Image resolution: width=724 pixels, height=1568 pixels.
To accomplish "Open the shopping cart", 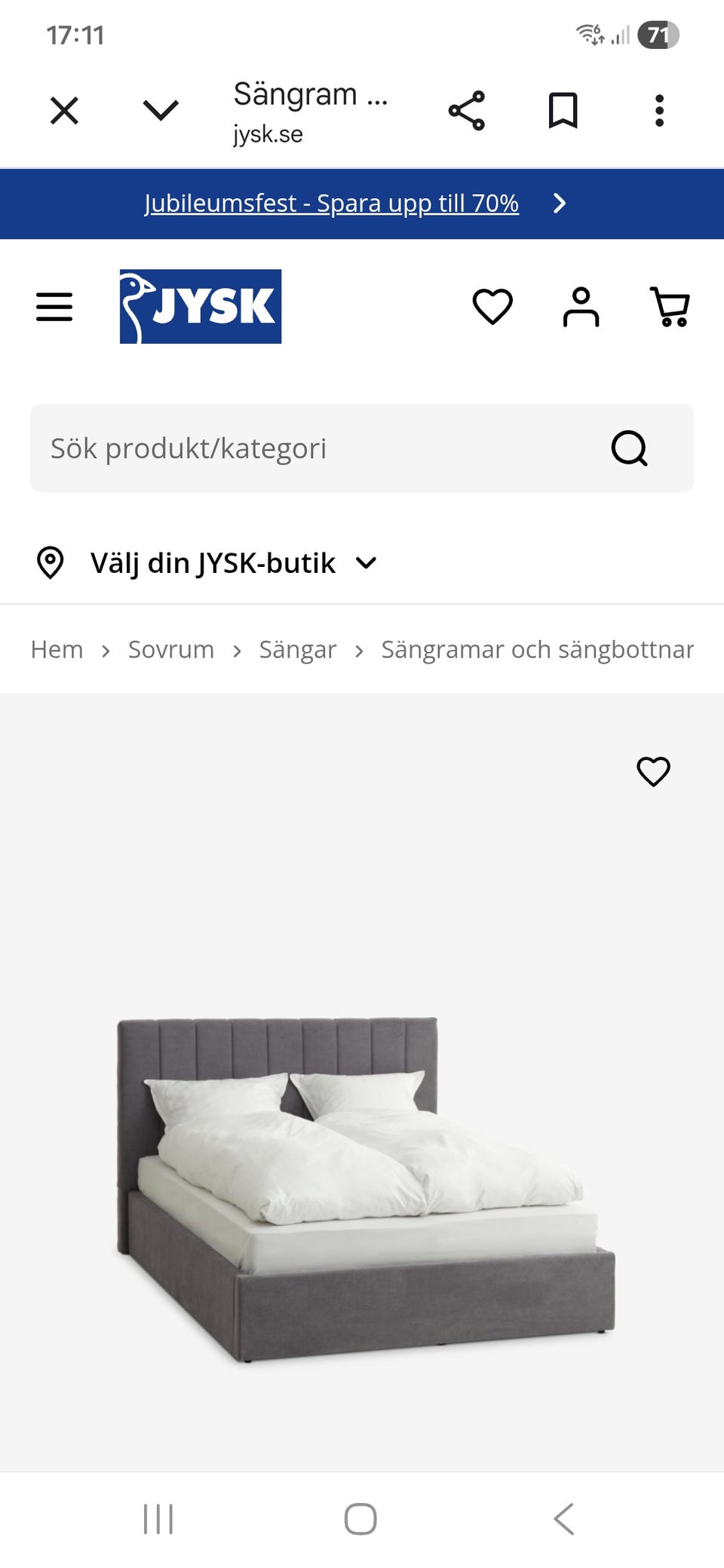I will tap(670, 306).
